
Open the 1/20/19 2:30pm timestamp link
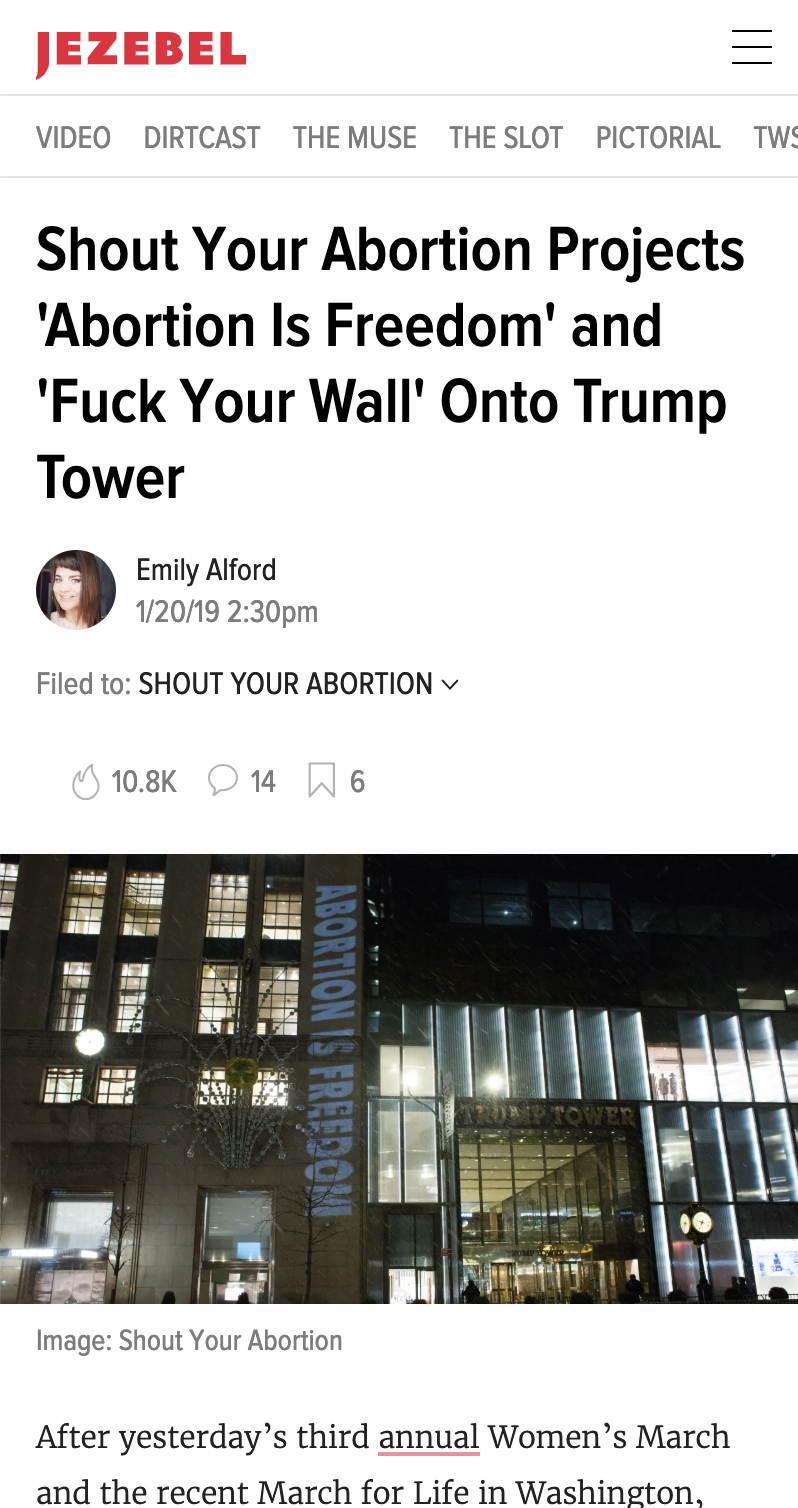(x=227, y=611)
